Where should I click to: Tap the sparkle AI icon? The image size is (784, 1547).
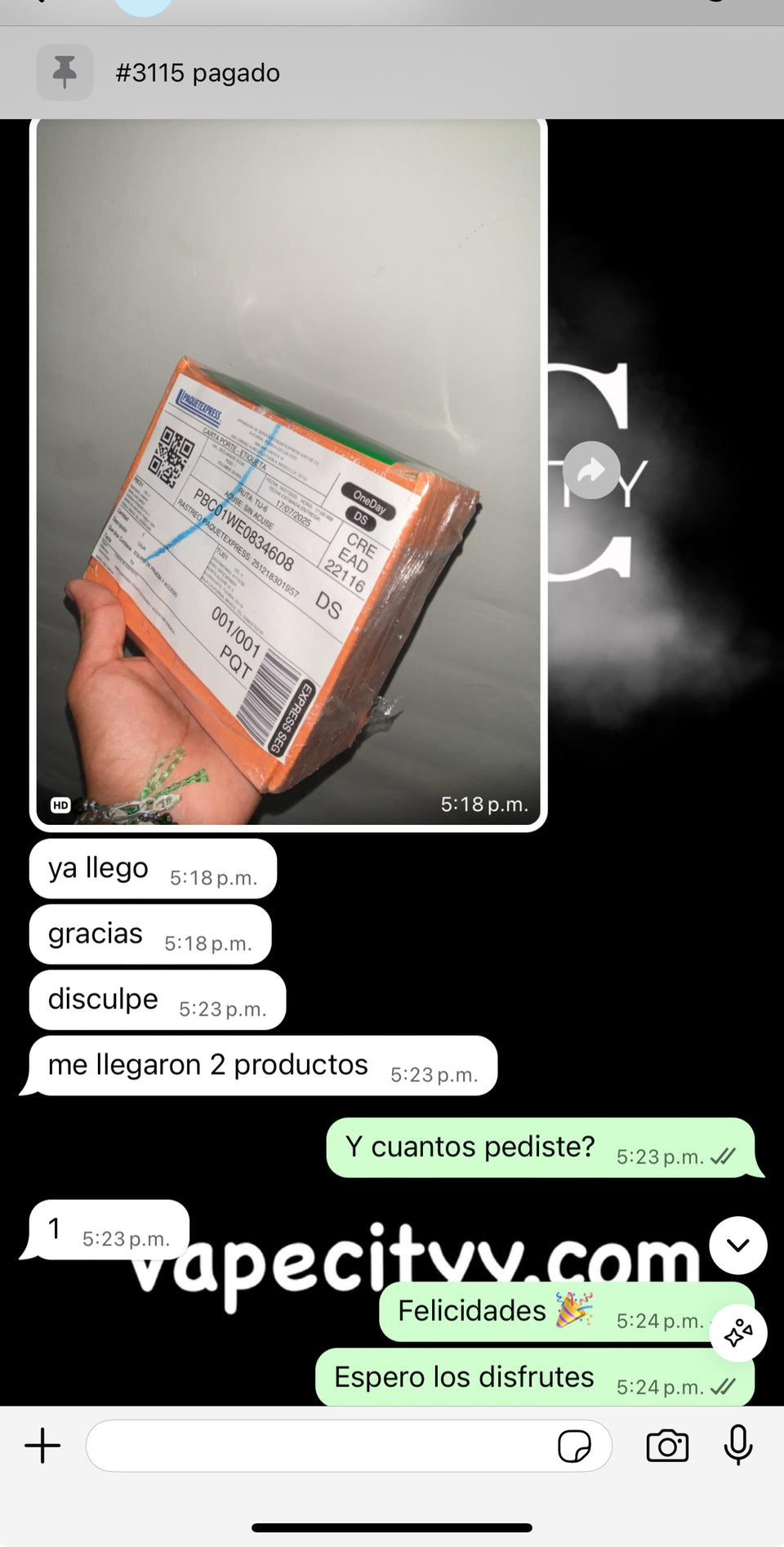pos(738,1334)
